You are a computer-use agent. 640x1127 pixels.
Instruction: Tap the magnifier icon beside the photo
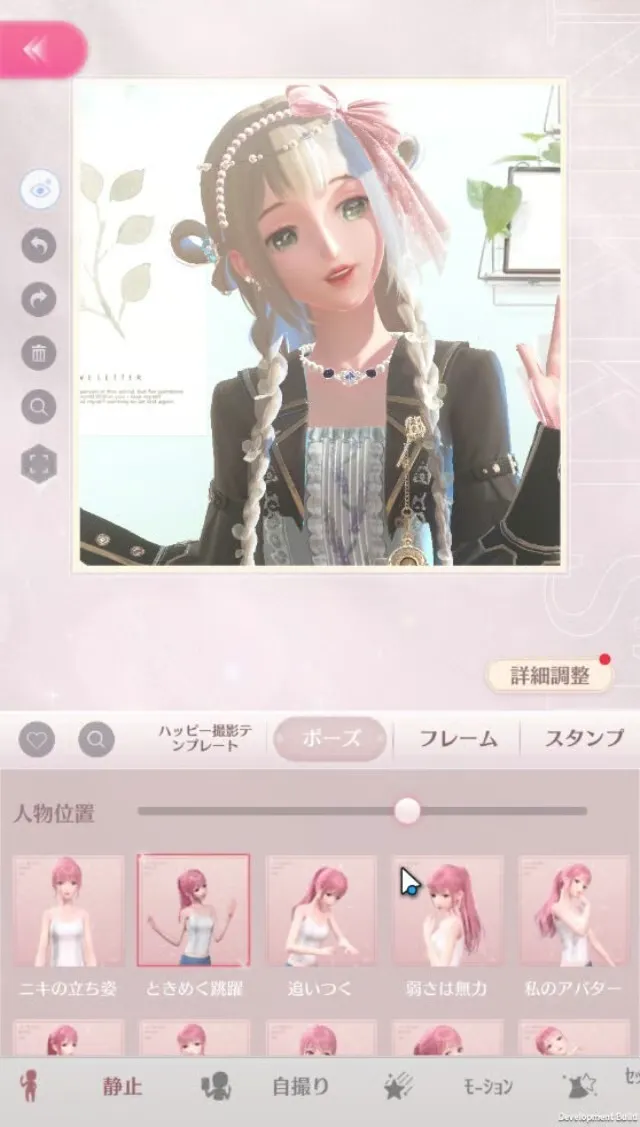click(x=39, y=407)
